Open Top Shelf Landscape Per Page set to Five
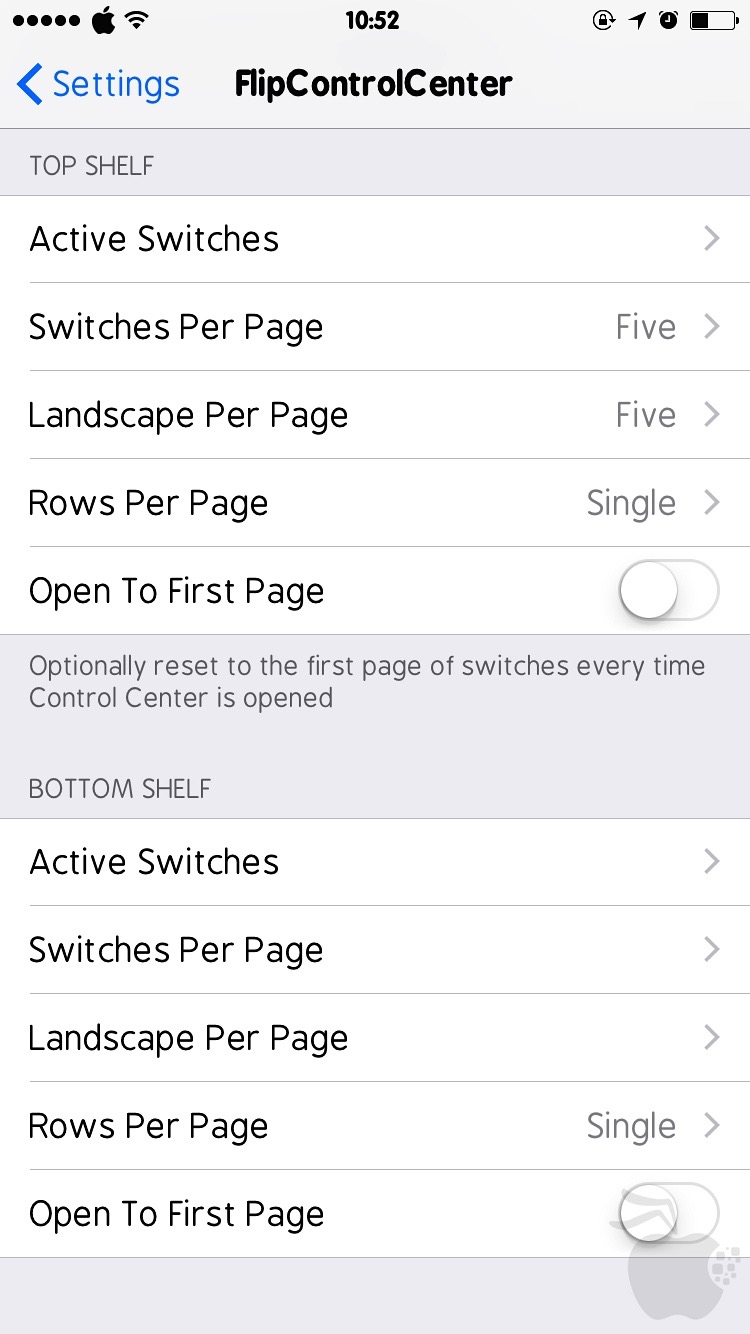750x1334 pixels. (375, 415)
